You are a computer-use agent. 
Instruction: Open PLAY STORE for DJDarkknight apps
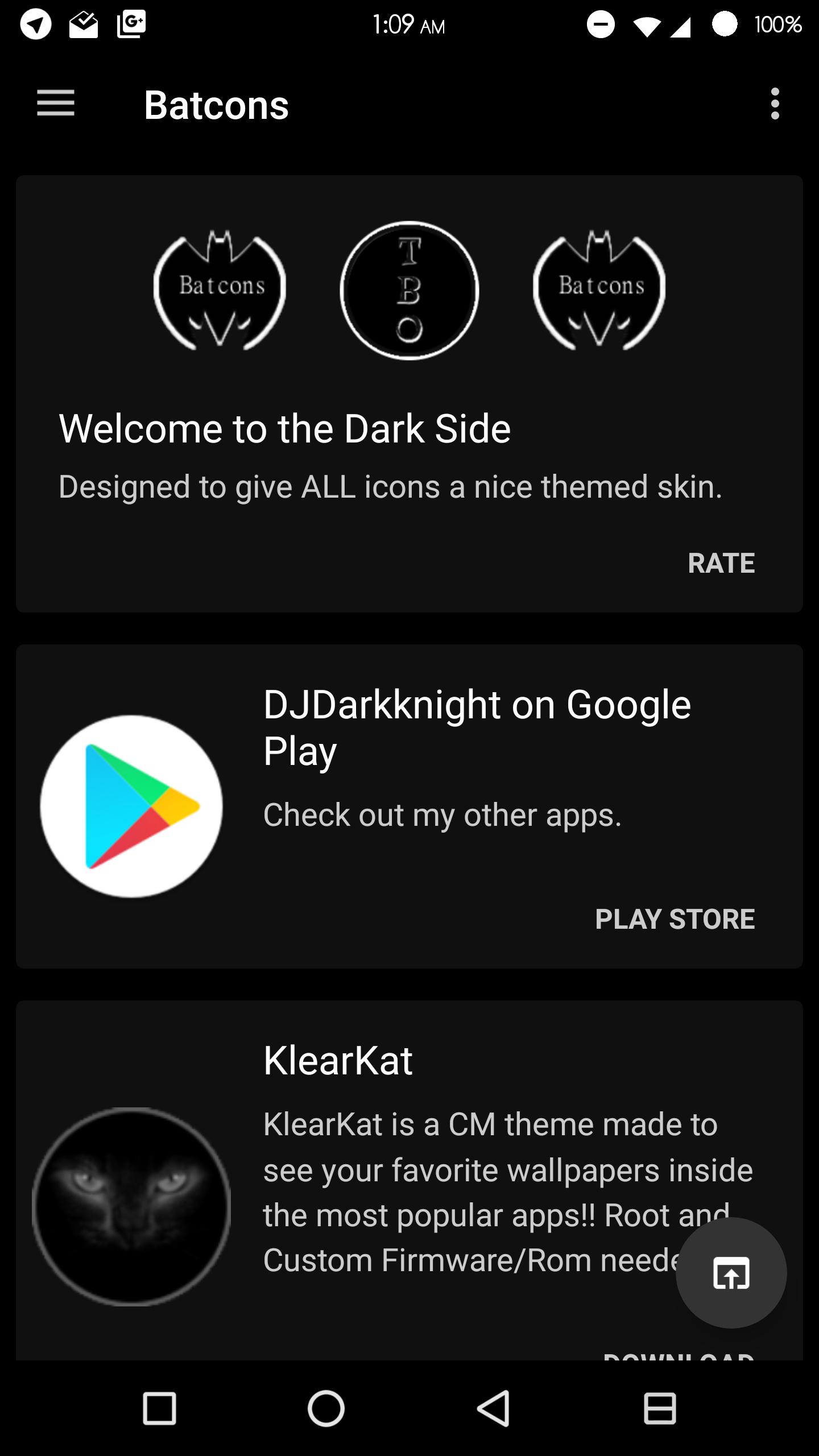pyautogui.click(x=675, y=920)
